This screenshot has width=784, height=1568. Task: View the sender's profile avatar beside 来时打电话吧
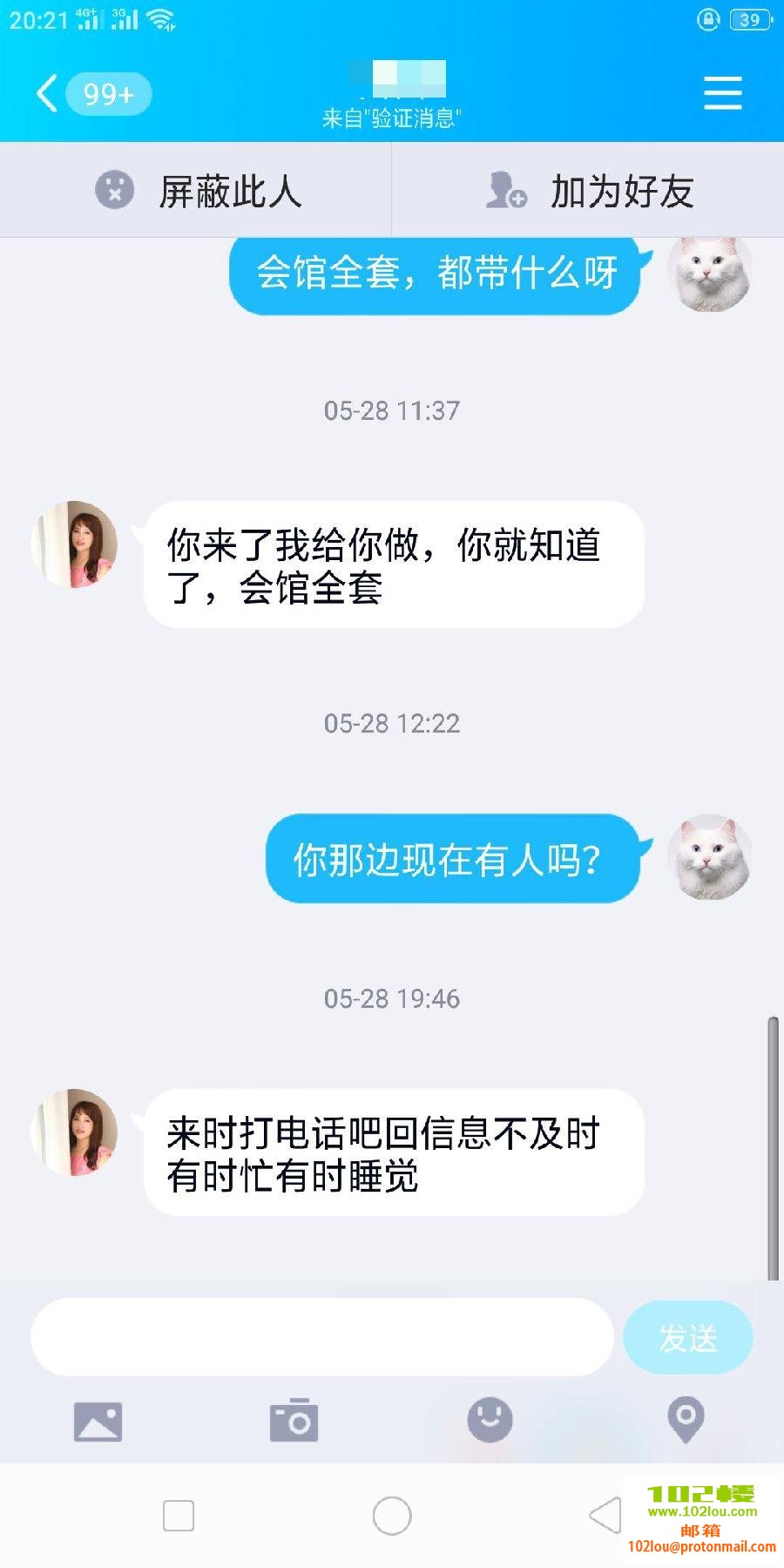pyautogui.click(x=75, y=1132)
